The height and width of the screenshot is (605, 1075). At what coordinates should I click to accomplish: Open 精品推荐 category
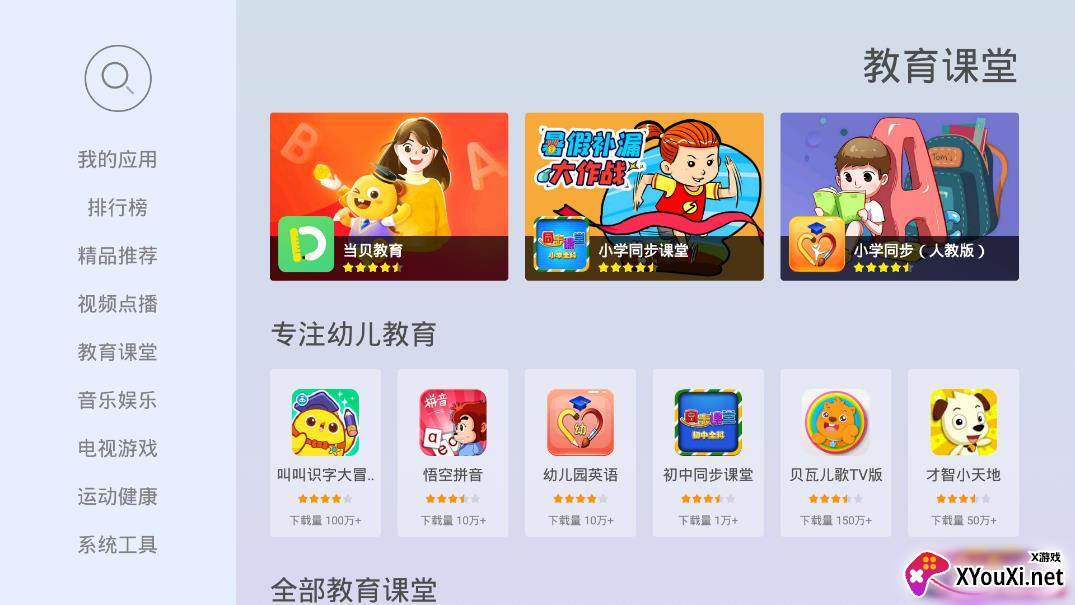(118, 256)
